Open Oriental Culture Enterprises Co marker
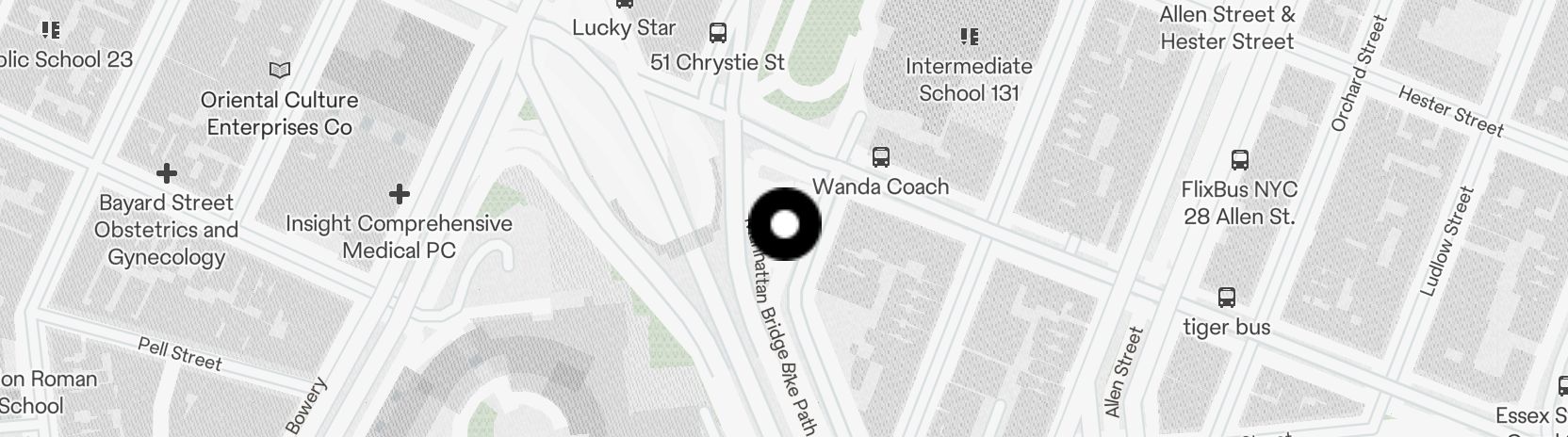Image resolution: width=1568 pixels, height=437 pixels. (280, 70)
